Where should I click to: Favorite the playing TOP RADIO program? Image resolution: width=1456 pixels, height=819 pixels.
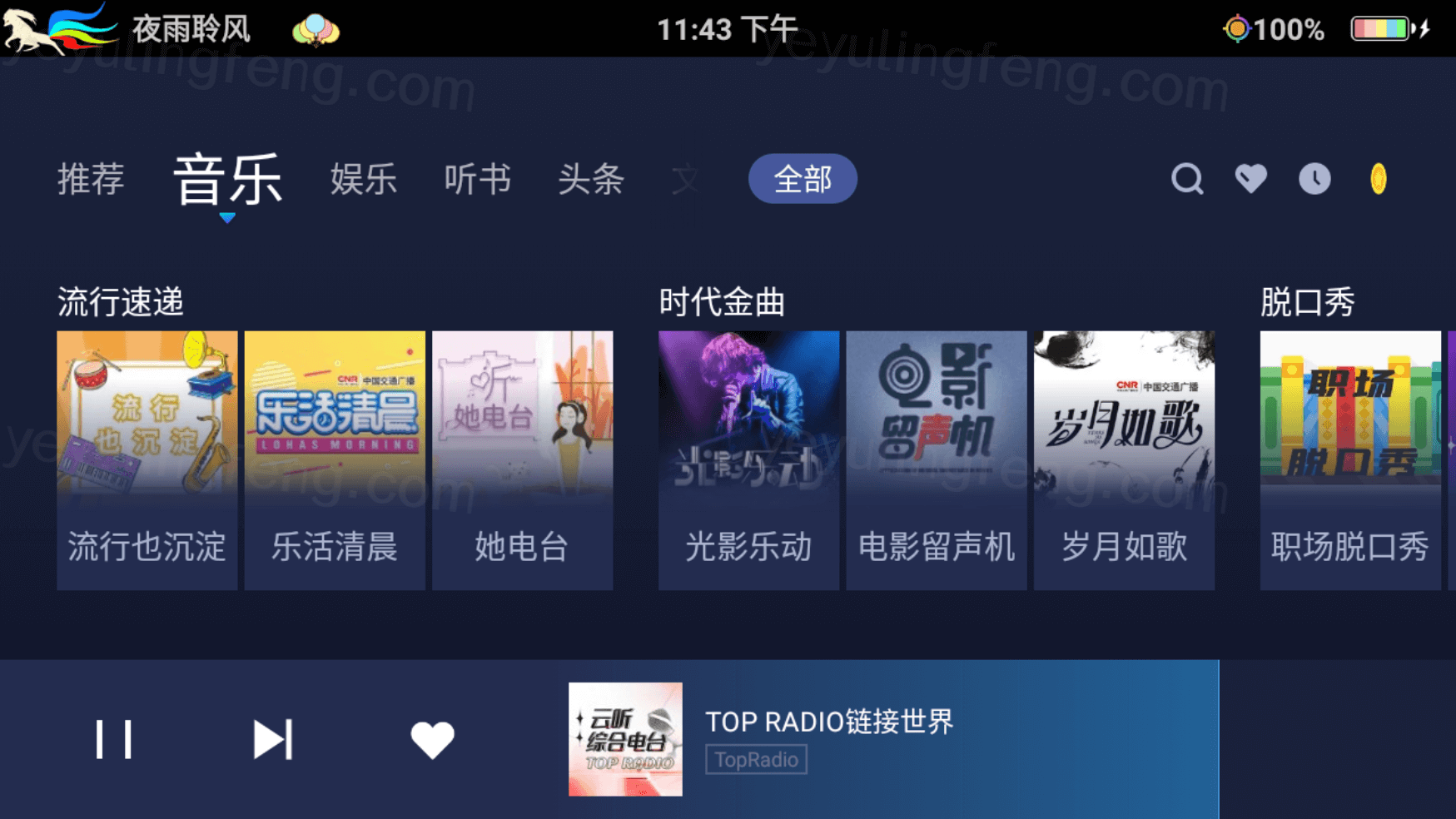(432, 739)
